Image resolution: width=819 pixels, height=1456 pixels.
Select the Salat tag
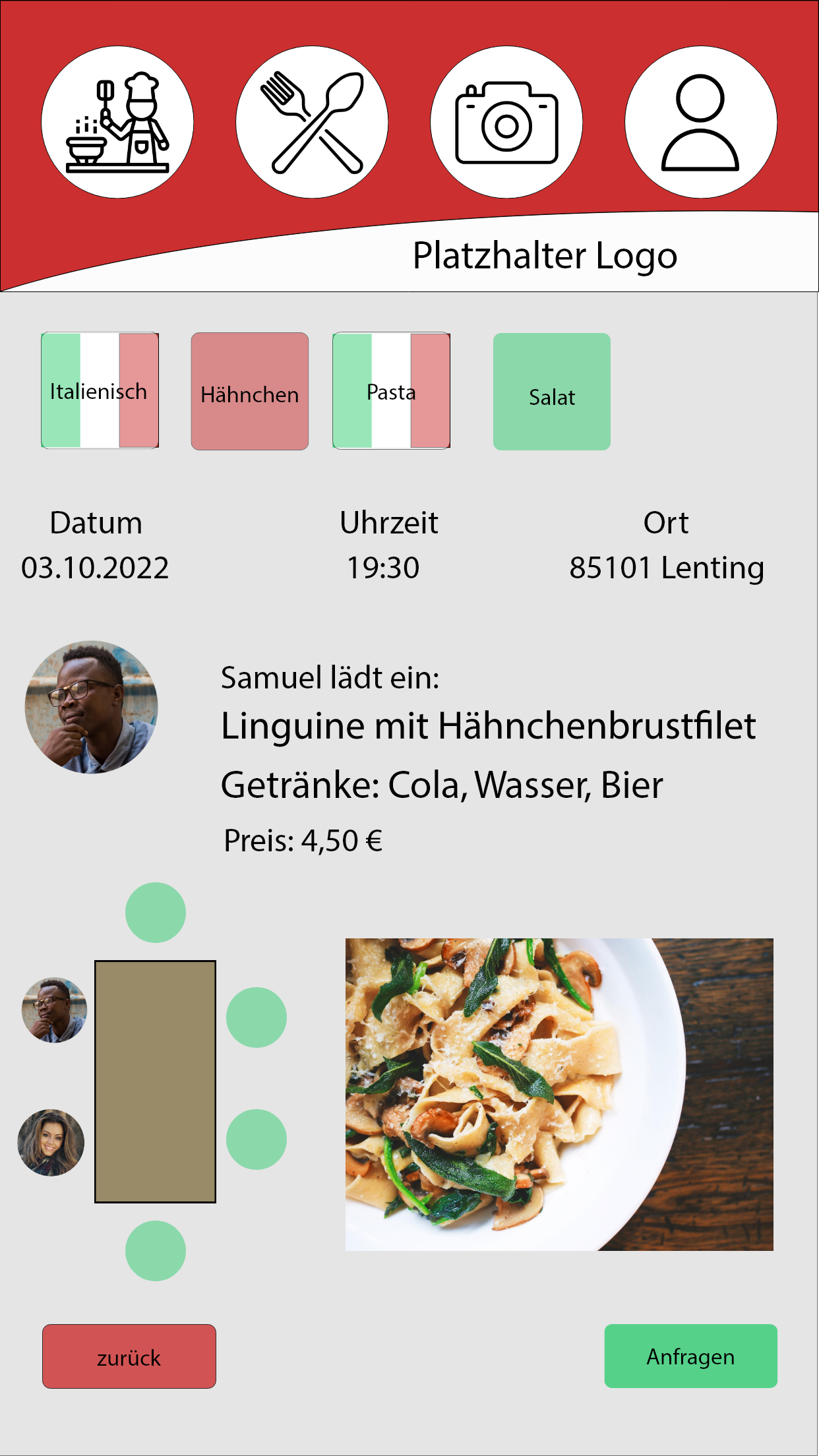(x=552, y=392)
